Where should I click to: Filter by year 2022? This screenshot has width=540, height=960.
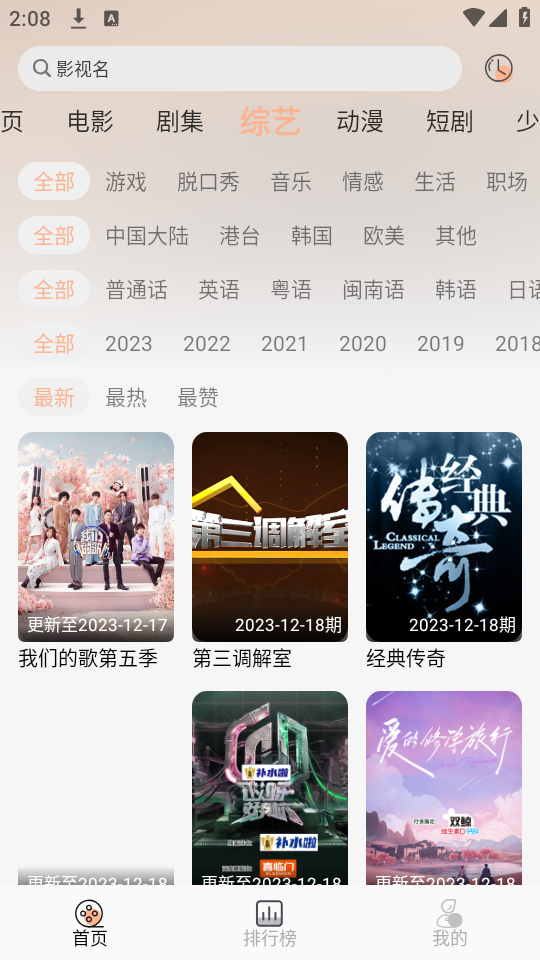coord(206,343)
